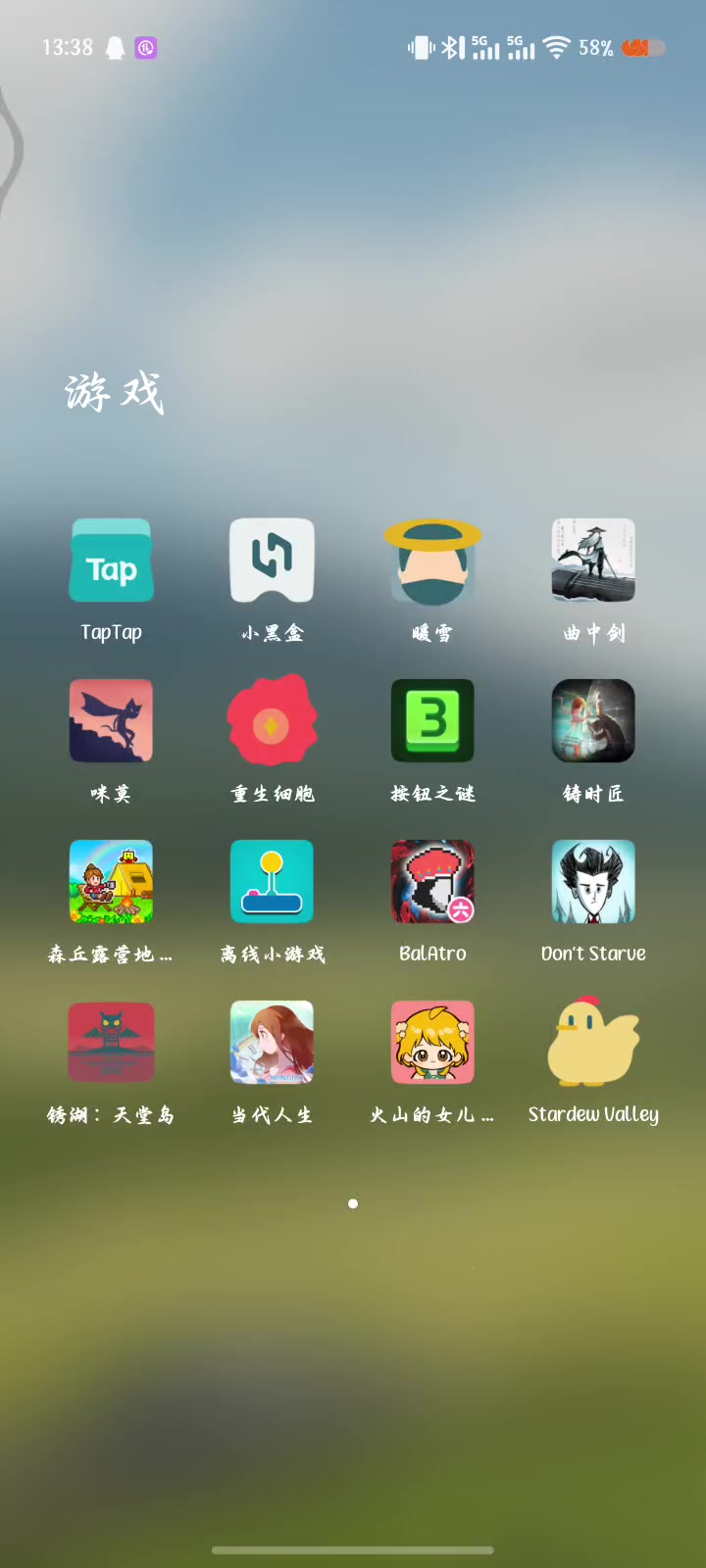Launch the 小黑盒 app
This screenshot has width=706, height=1568.
pos(272,561)
